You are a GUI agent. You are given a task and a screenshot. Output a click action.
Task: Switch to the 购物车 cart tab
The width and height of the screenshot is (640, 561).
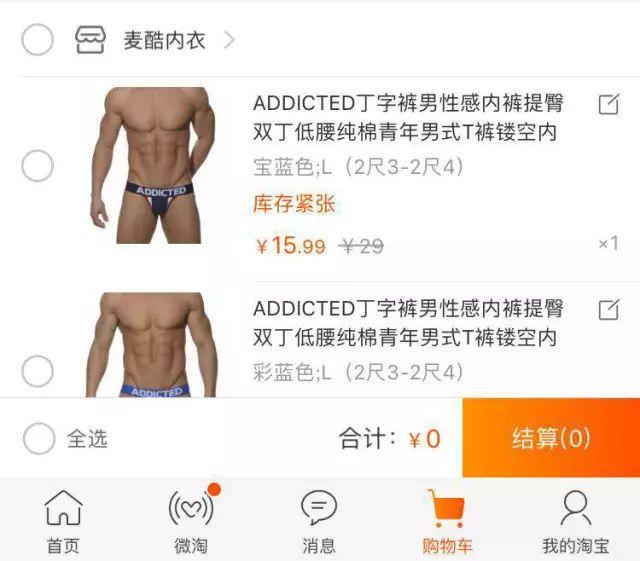pyautogui.click(x=447, y=521)
